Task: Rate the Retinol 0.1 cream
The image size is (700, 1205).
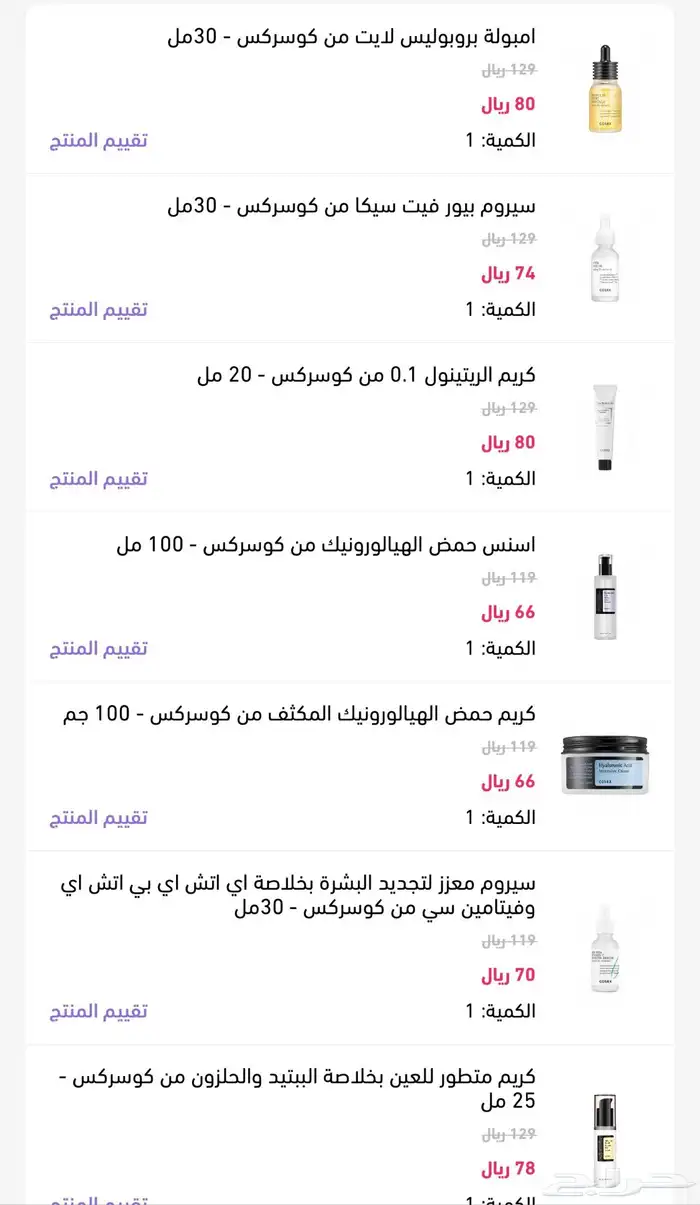Action: pyautogui.click(x=99, y=478)
